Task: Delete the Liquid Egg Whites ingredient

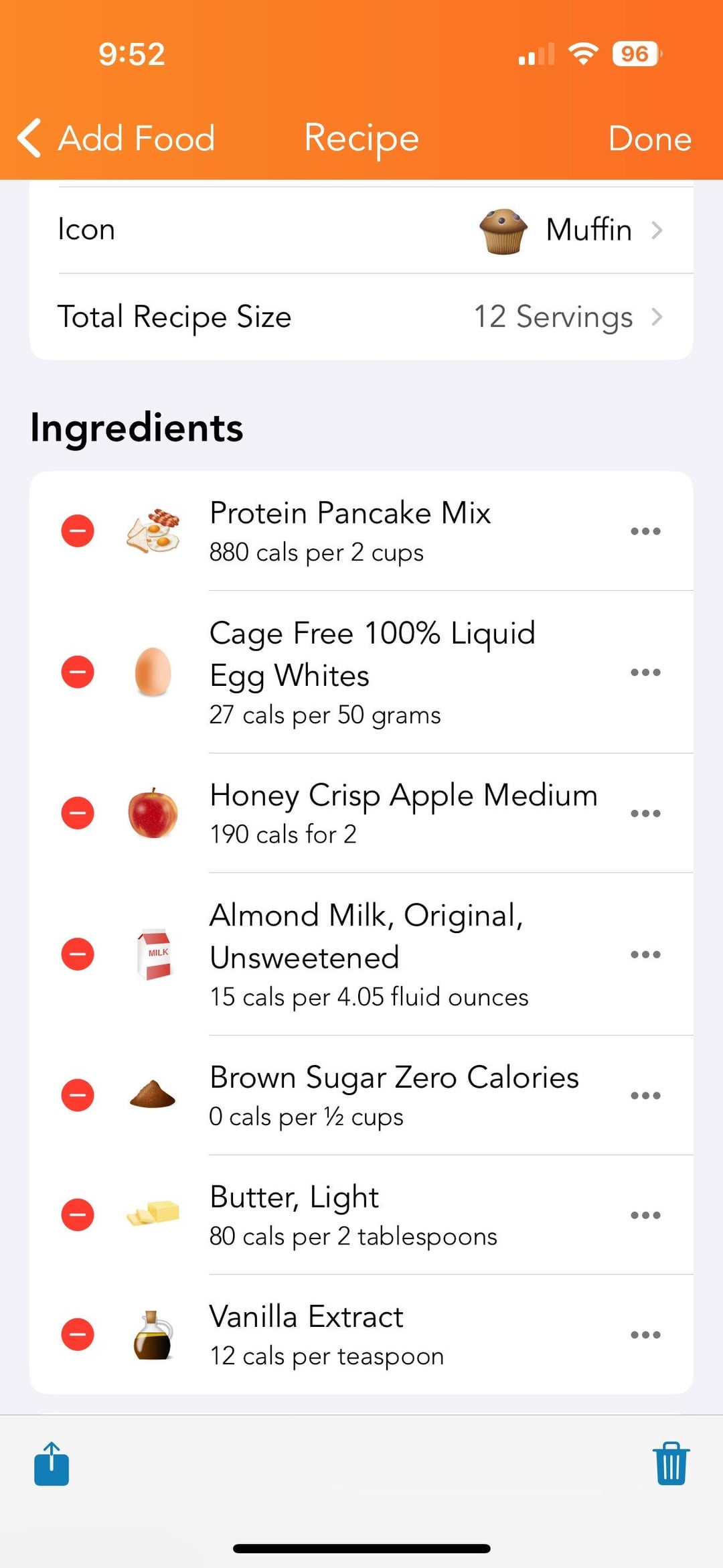Action: (x=78, y=672)
